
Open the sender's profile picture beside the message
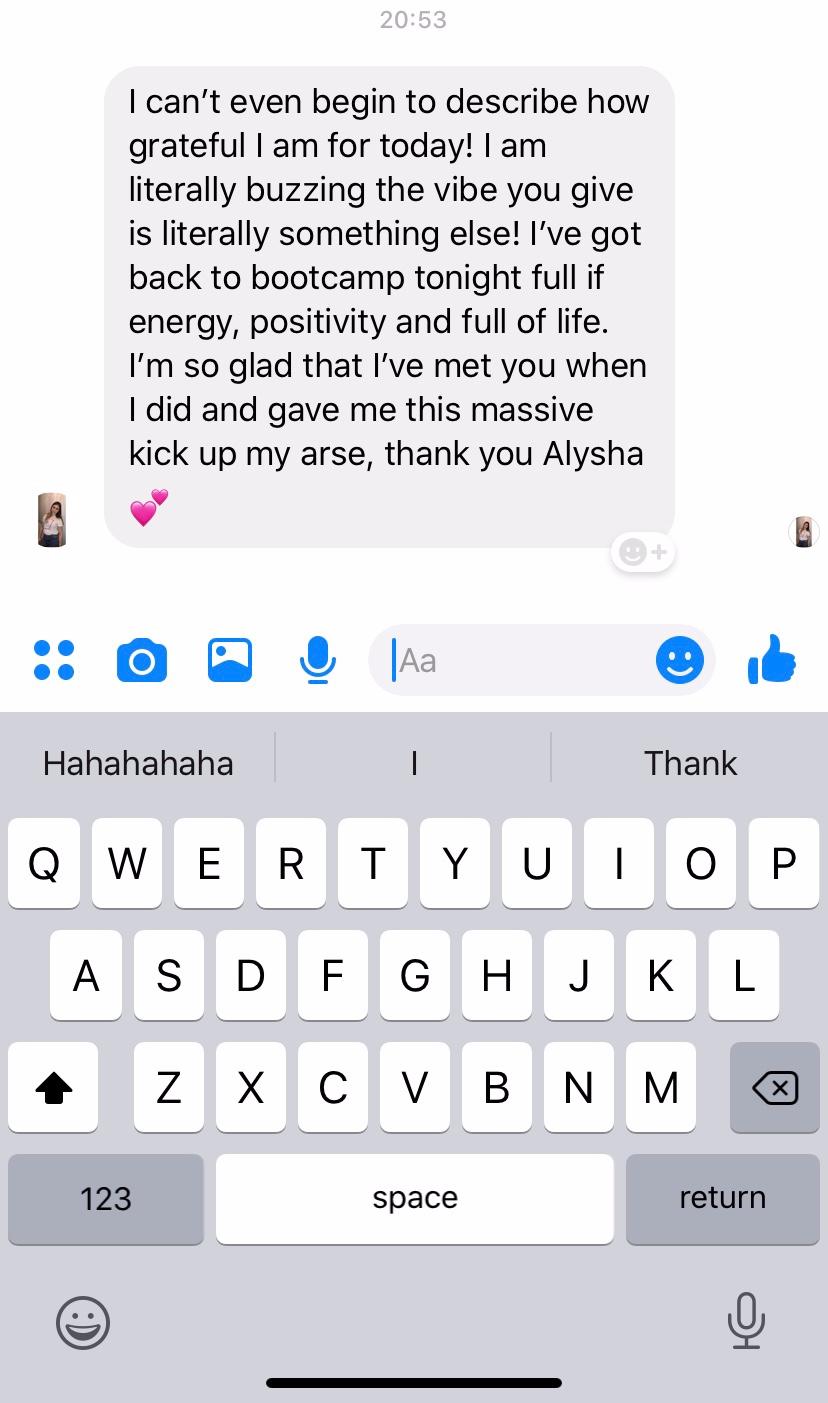52,520
